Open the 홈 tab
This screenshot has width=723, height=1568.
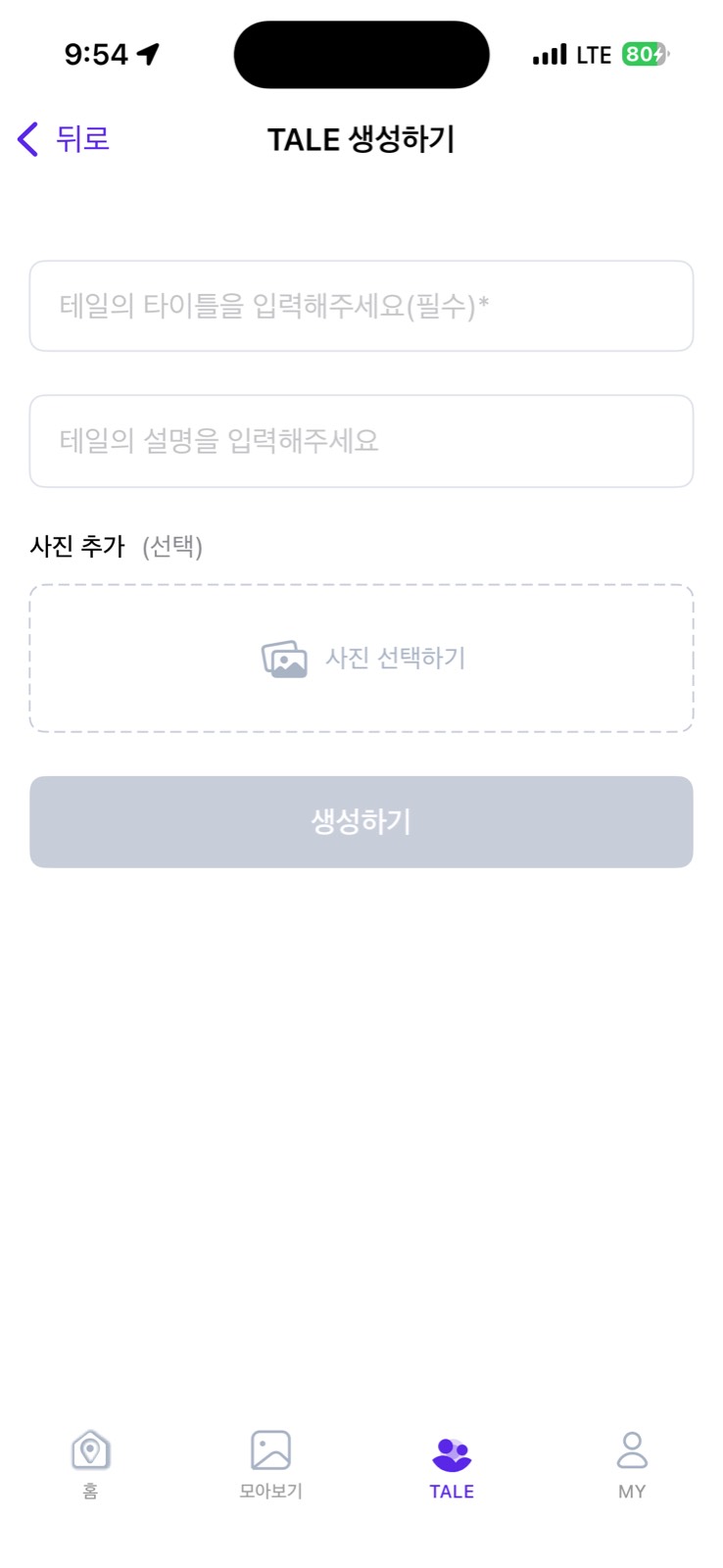pos(90,1465)
